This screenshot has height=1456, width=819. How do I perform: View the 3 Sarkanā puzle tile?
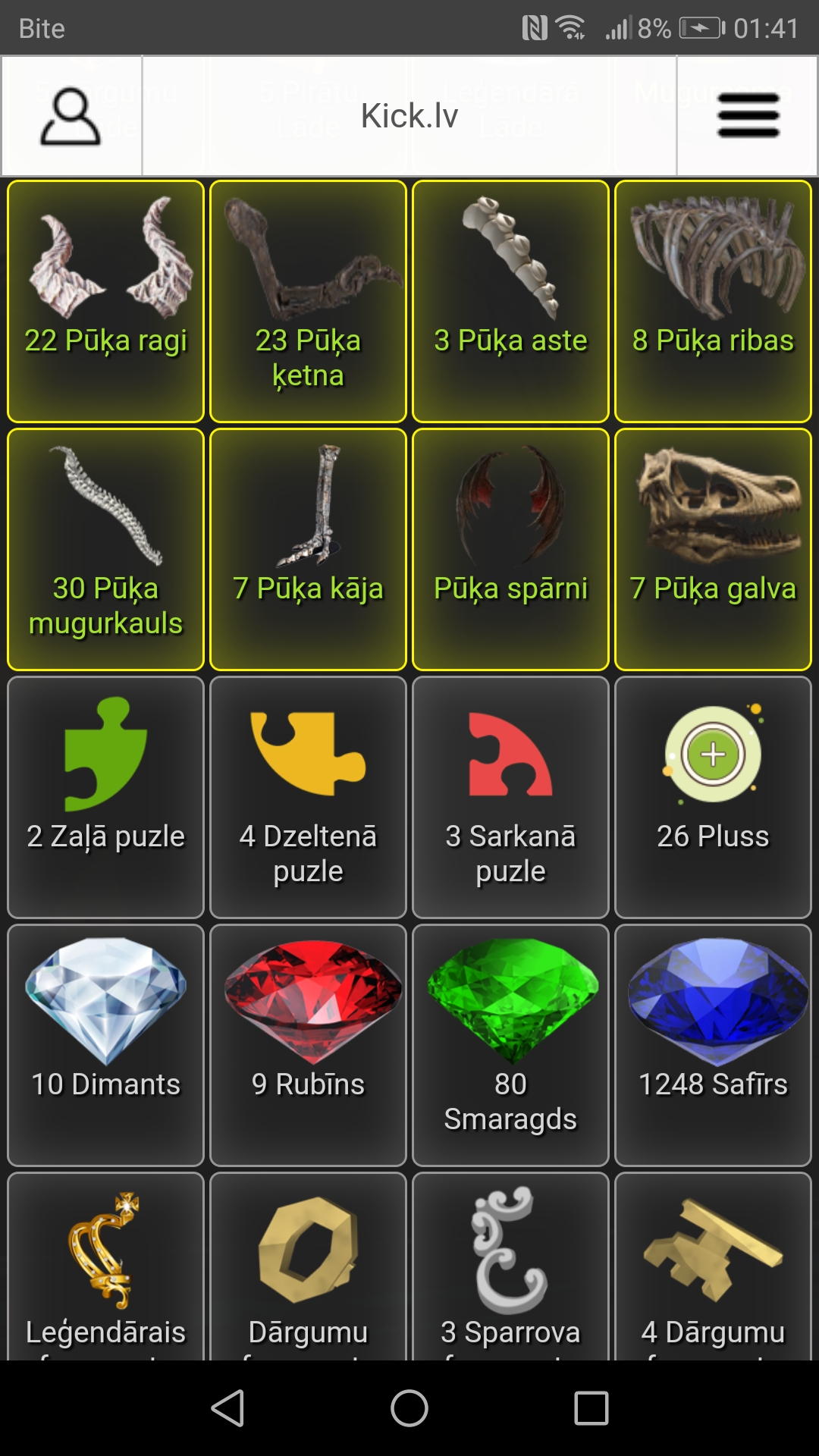510,797
